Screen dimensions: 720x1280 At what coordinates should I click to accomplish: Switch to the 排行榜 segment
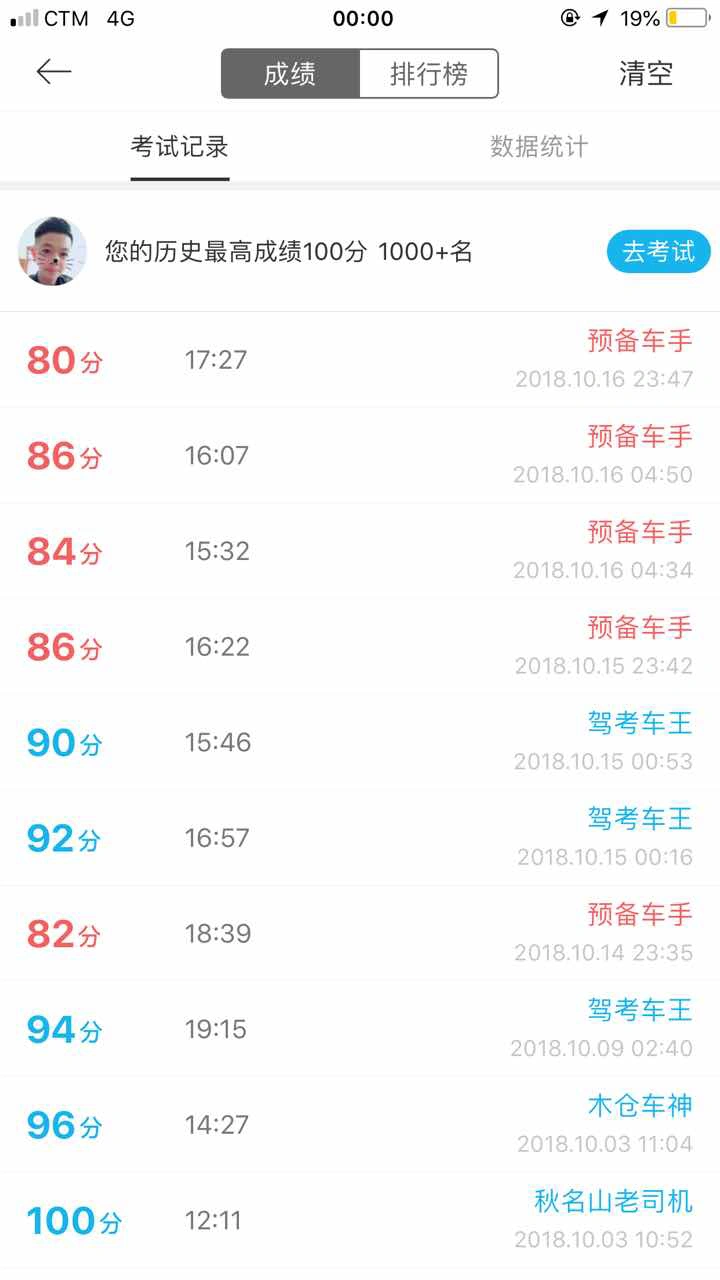[x=429, y=74]
